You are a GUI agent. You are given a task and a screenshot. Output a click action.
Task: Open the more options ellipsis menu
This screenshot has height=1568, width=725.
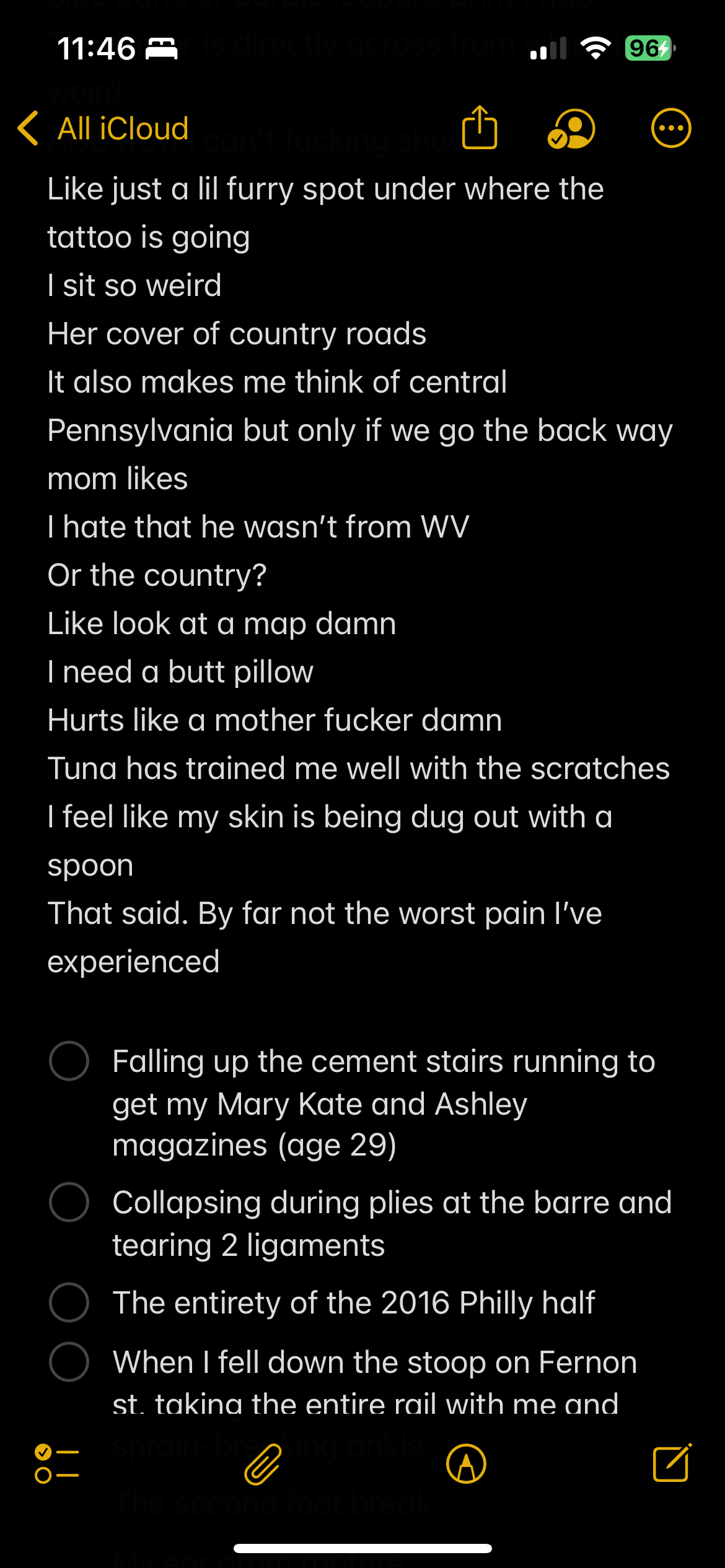pos(671,128)
